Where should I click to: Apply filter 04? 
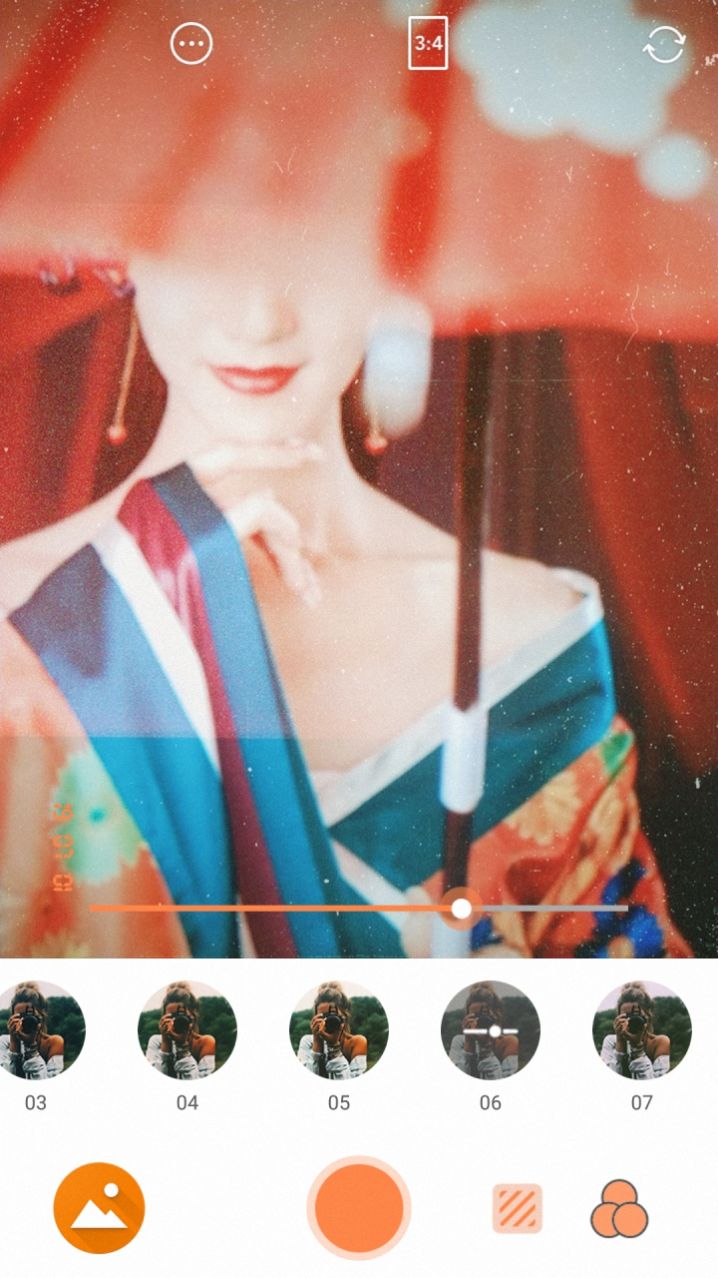coord(187,1030)
